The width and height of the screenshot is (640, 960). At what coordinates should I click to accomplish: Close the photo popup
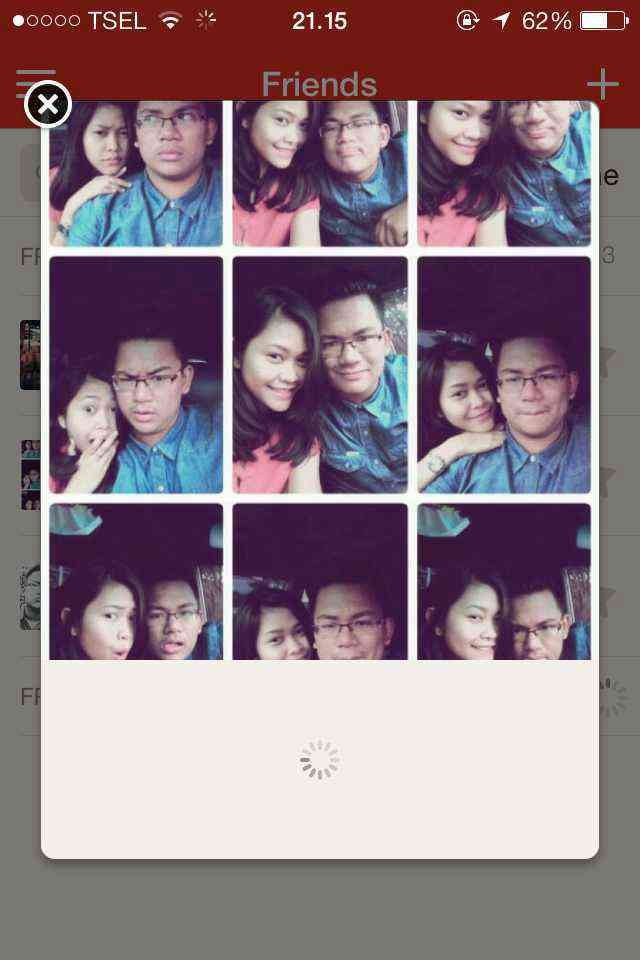[47, 104]
